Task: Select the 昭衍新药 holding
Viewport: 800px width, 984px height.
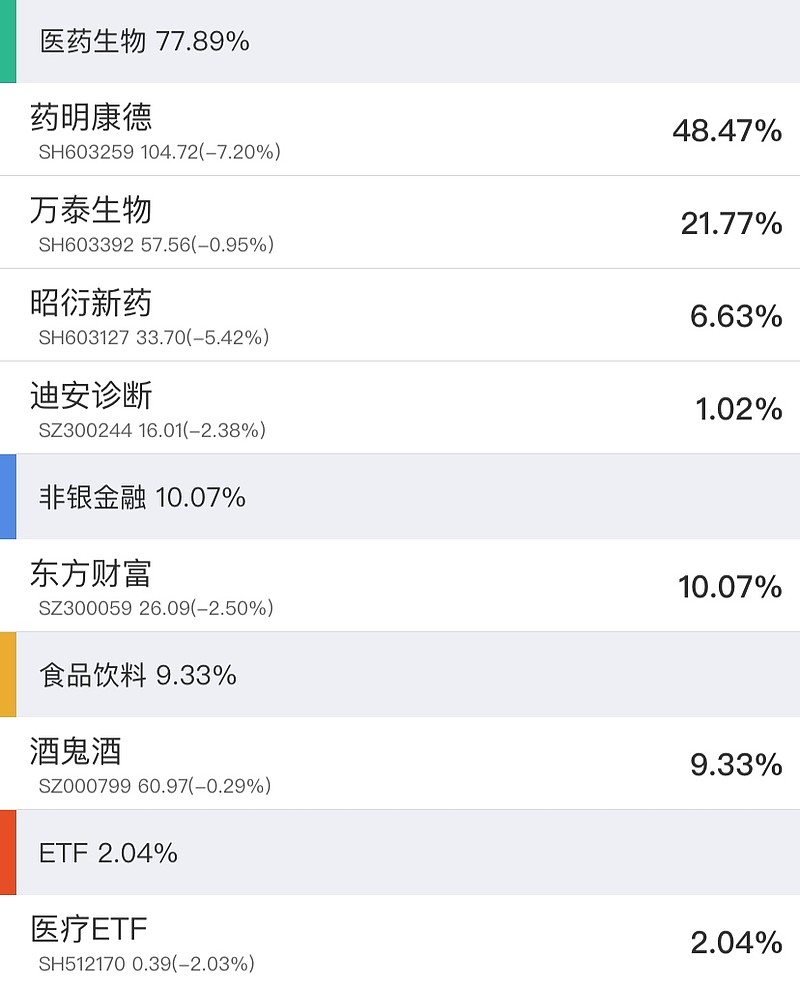Action: click(400, 316)
